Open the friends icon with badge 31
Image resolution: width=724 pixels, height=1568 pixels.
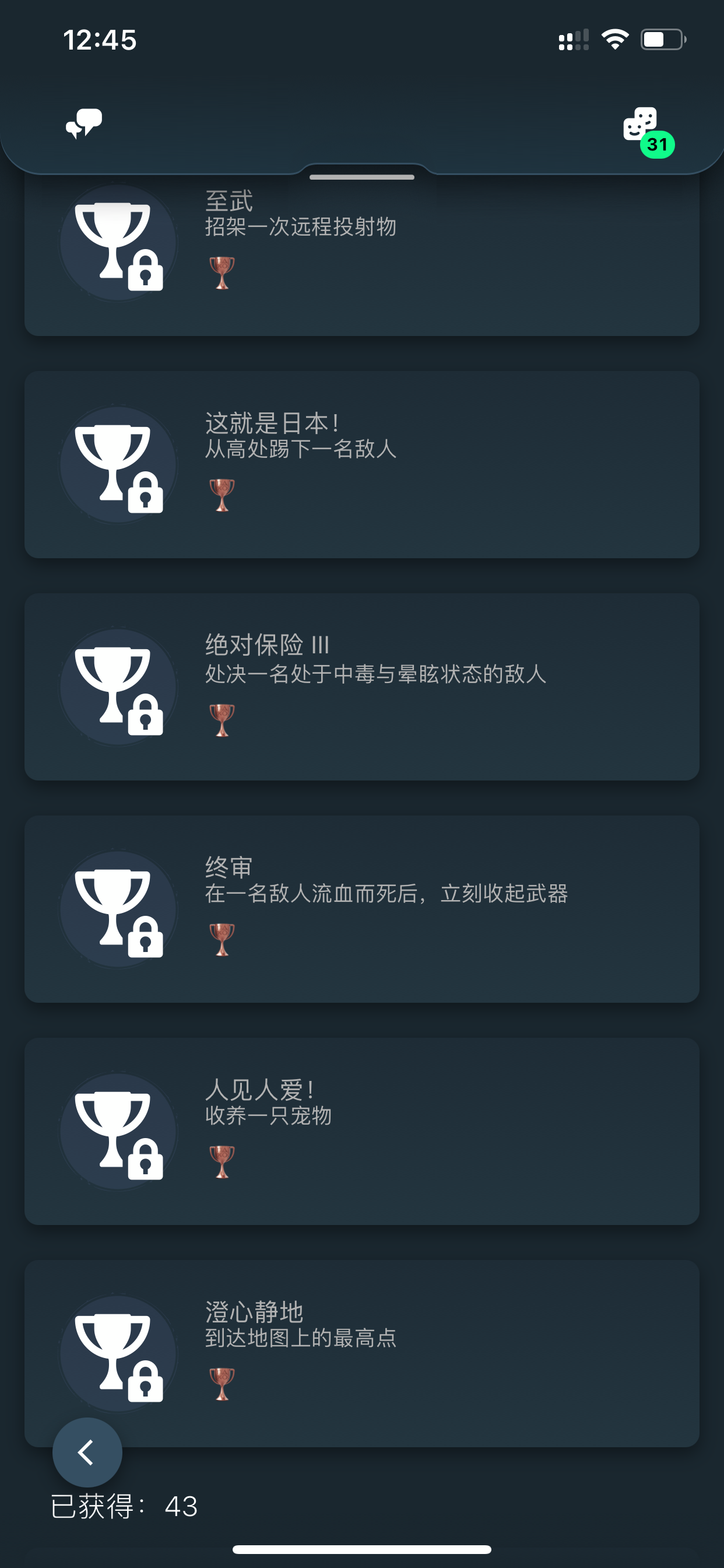[642, 126]
